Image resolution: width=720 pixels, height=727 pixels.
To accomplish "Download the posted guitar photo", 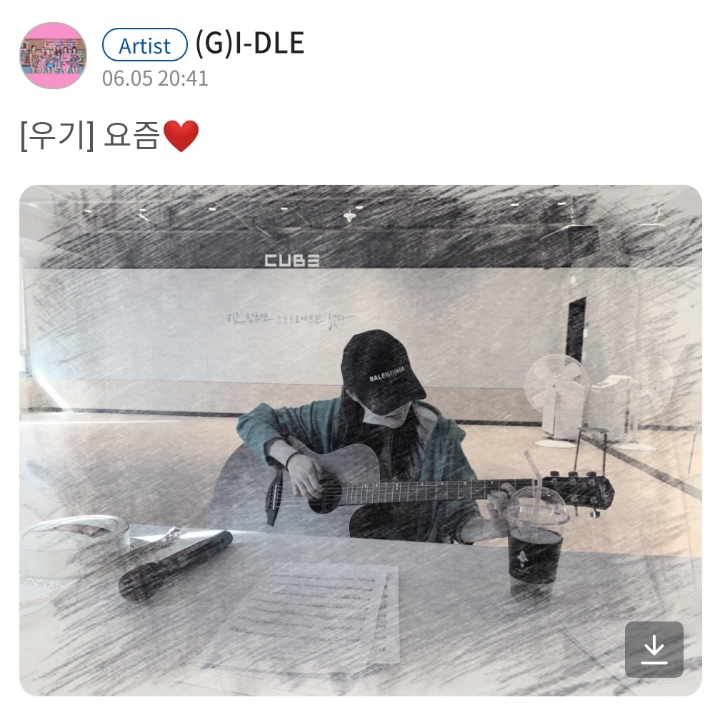I will pos(654,650).
